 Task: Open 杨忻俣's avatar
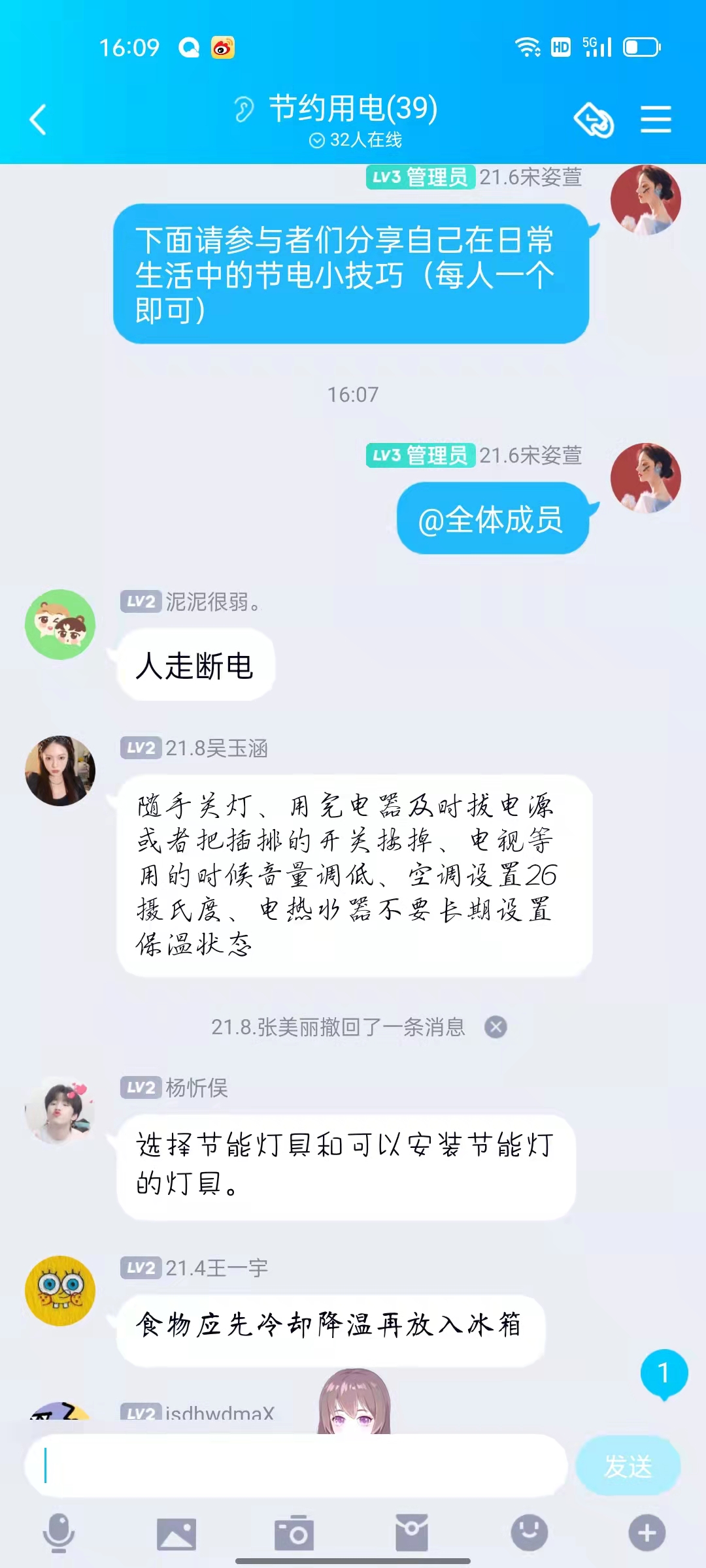point(60,1111)
